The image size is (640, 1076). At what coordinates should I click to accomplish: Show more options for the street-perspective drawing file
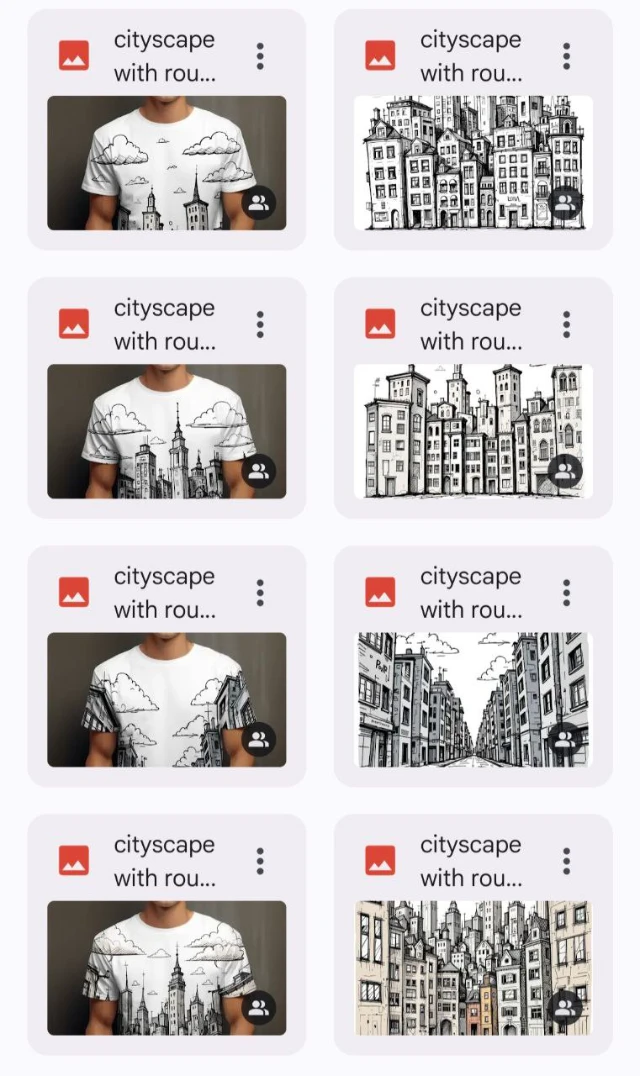pos(566,593)
